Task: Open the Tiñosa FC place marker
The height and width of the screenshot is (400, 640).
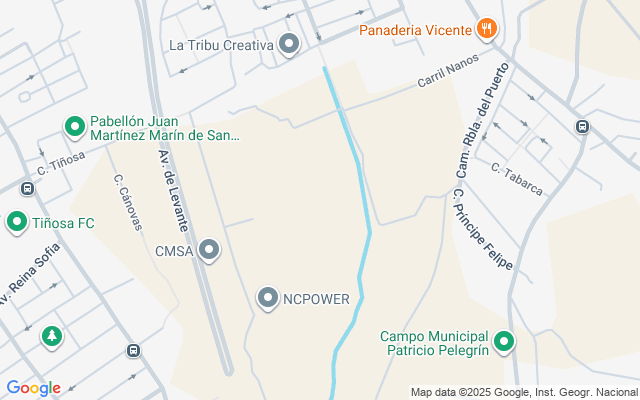Action: coord(17,222)
